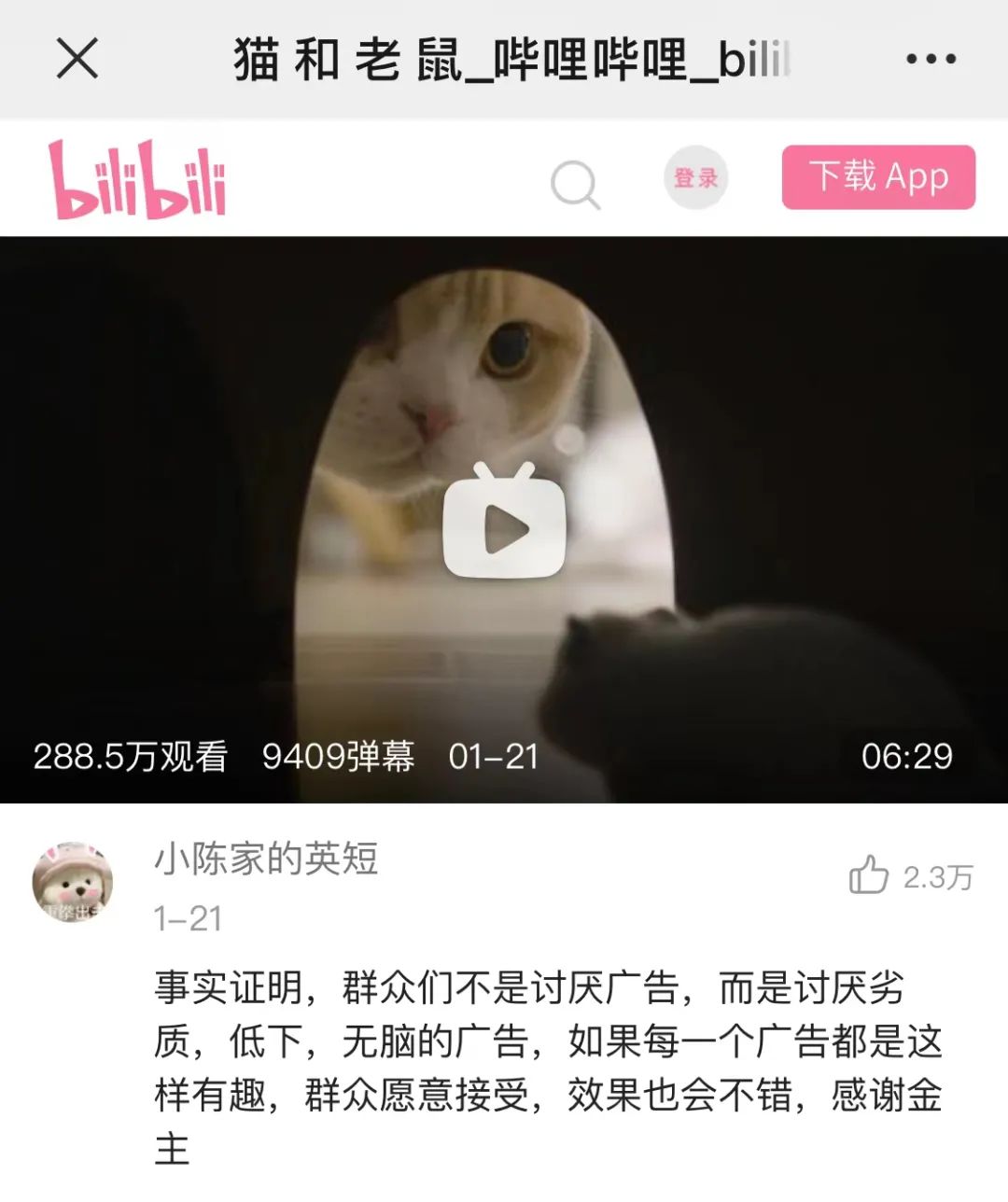Open the three-dot overflow menu
The width and height of the screenshot is (1008, 1202).
tap(931, 60)
